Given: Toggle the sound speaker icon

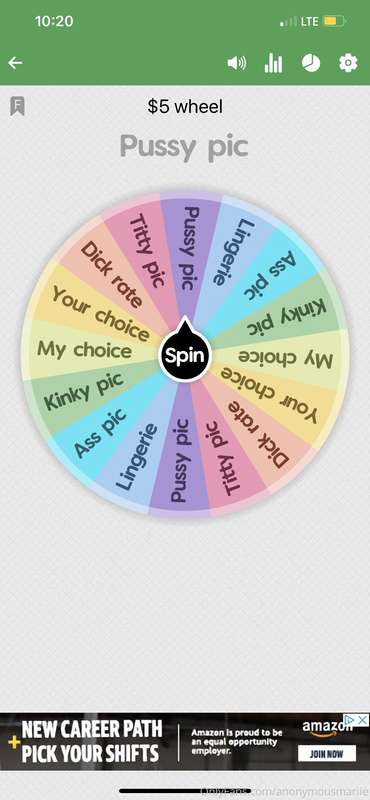Looking at the screenshot, I should click(236, 63).
